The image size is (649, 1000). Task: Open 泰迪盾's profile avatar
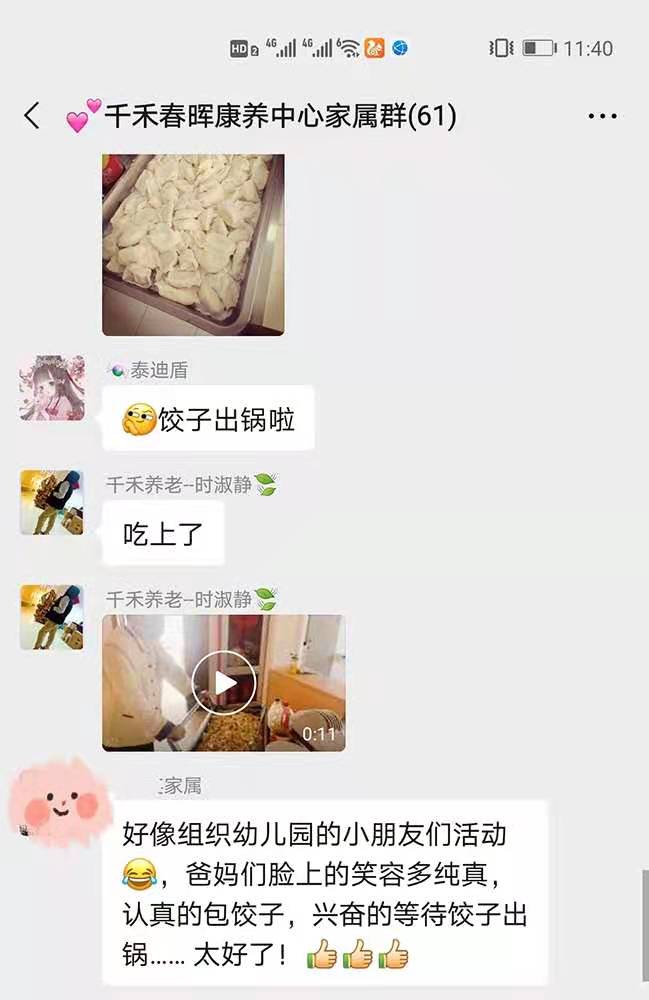pos(52,387)
